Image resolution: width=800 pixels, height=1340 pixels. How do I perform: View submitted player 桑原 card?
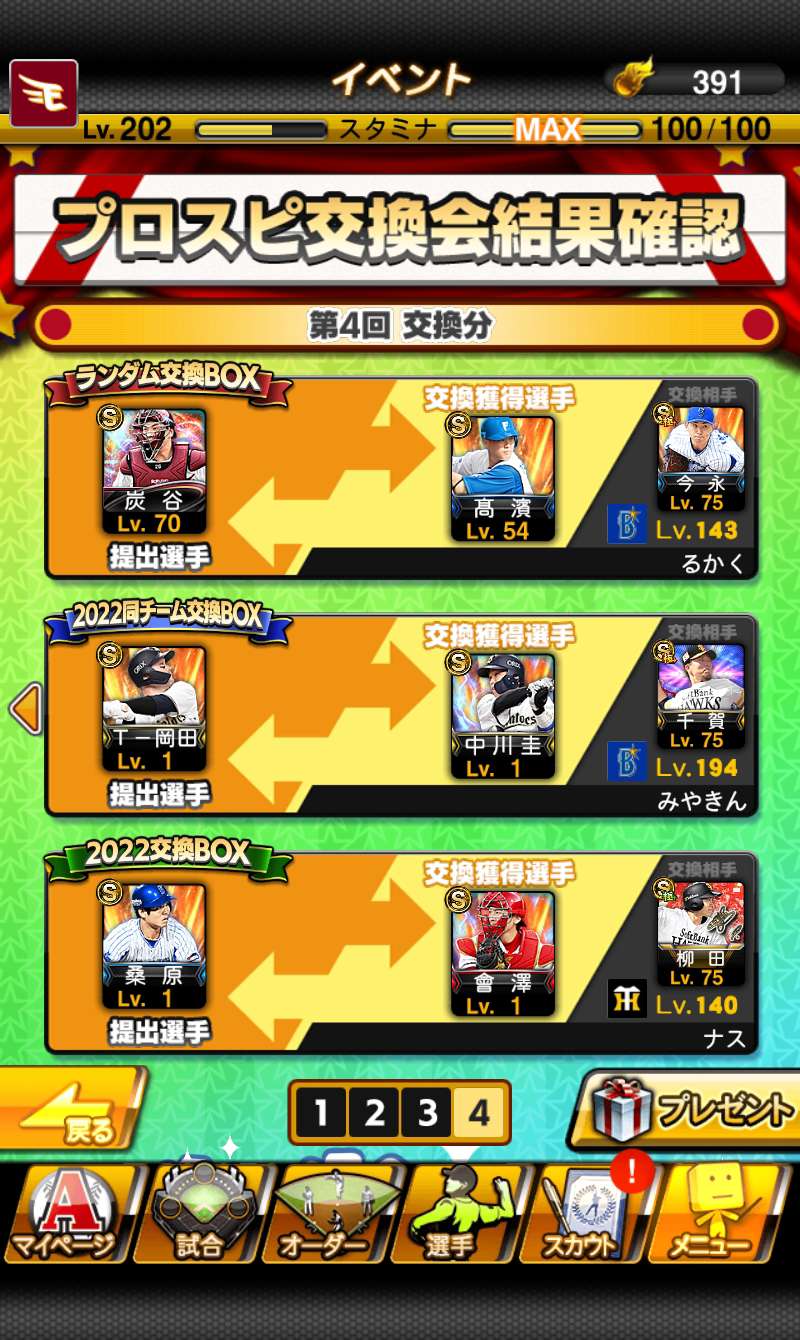click(x=154, y=945)
